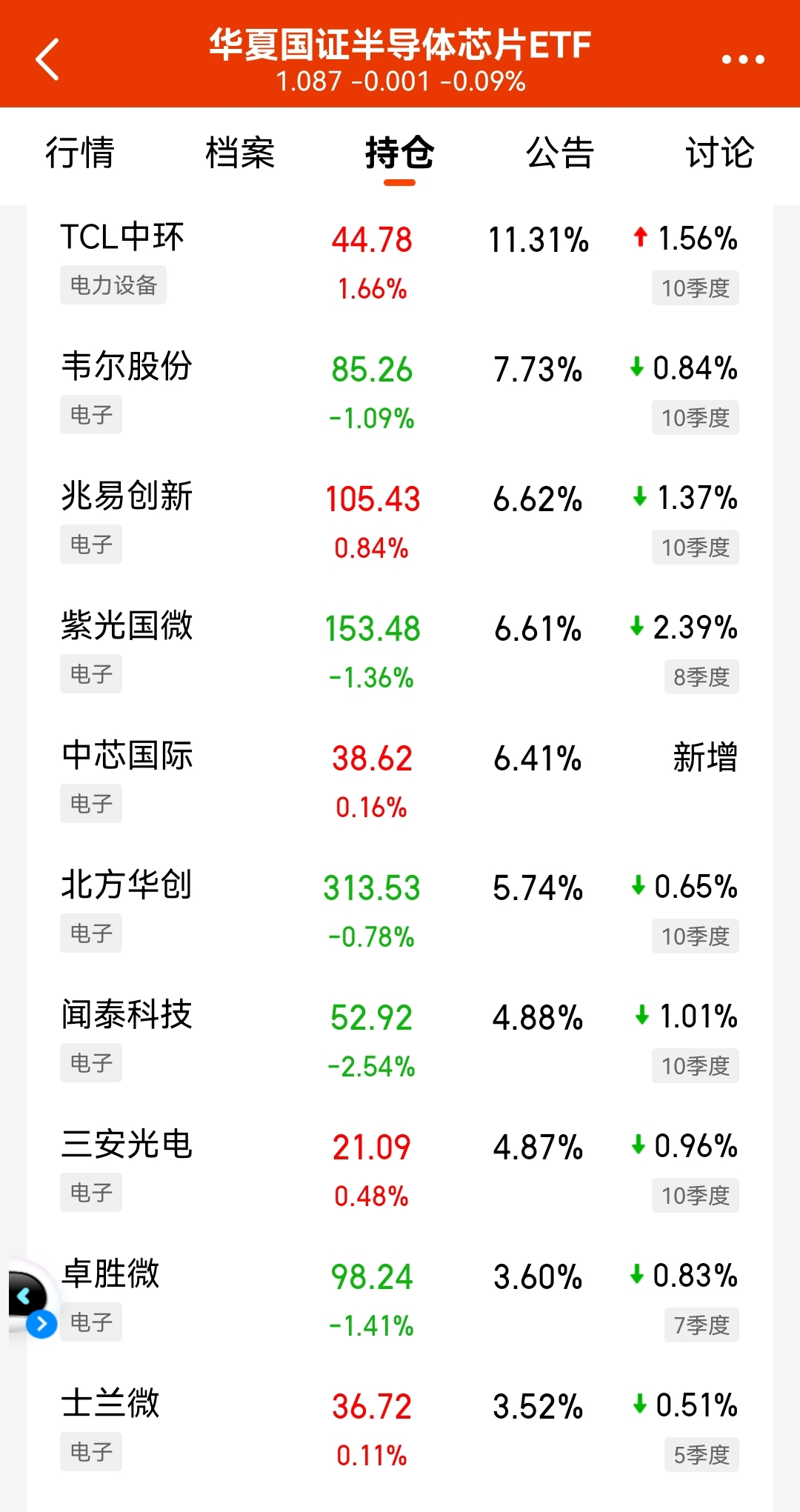Go back using the header arrow
This screenshot has height=1512, width=800.
[x=47, y=59]
